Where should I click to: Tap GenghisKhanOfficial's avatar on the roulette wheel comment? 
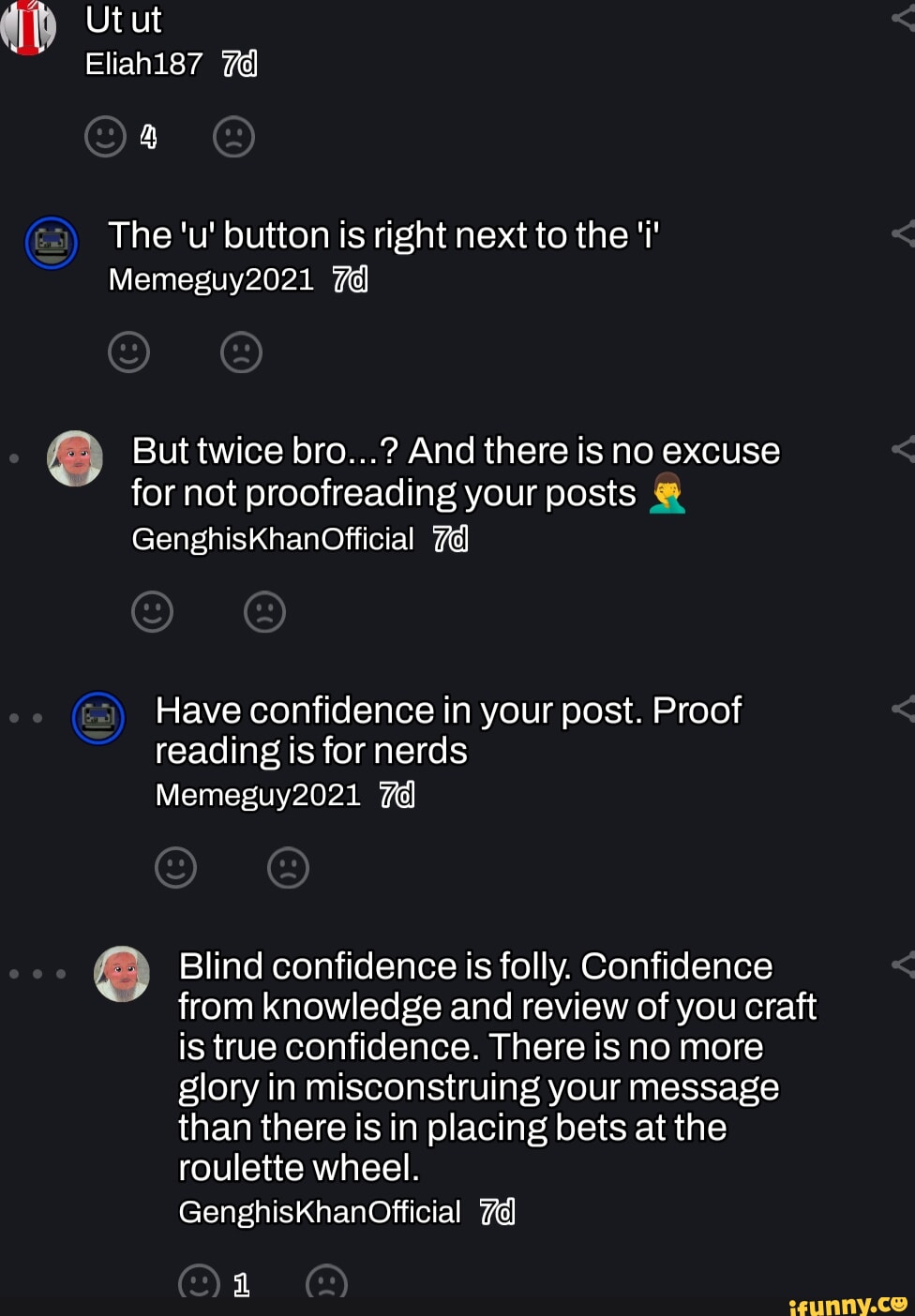[x=123, y=975]
